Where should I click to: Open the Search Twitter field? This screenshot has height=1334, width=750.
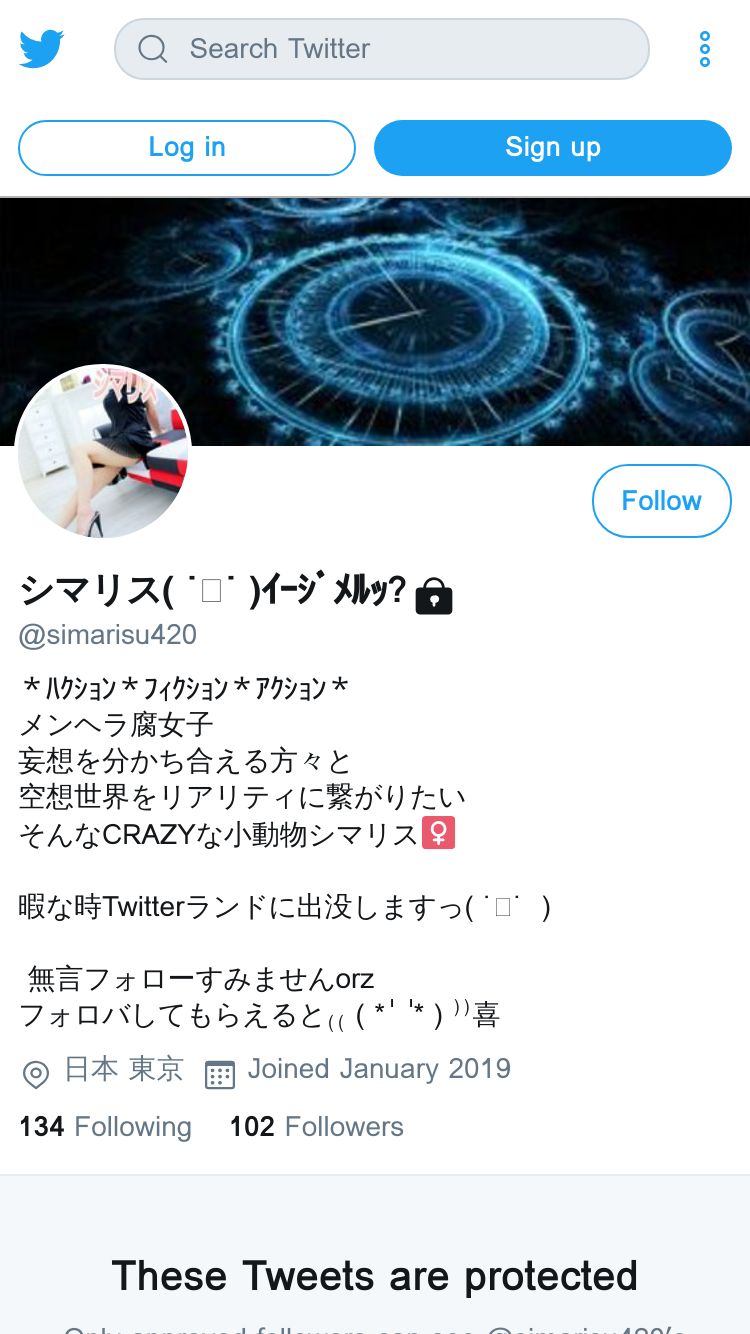pos(382,49)
